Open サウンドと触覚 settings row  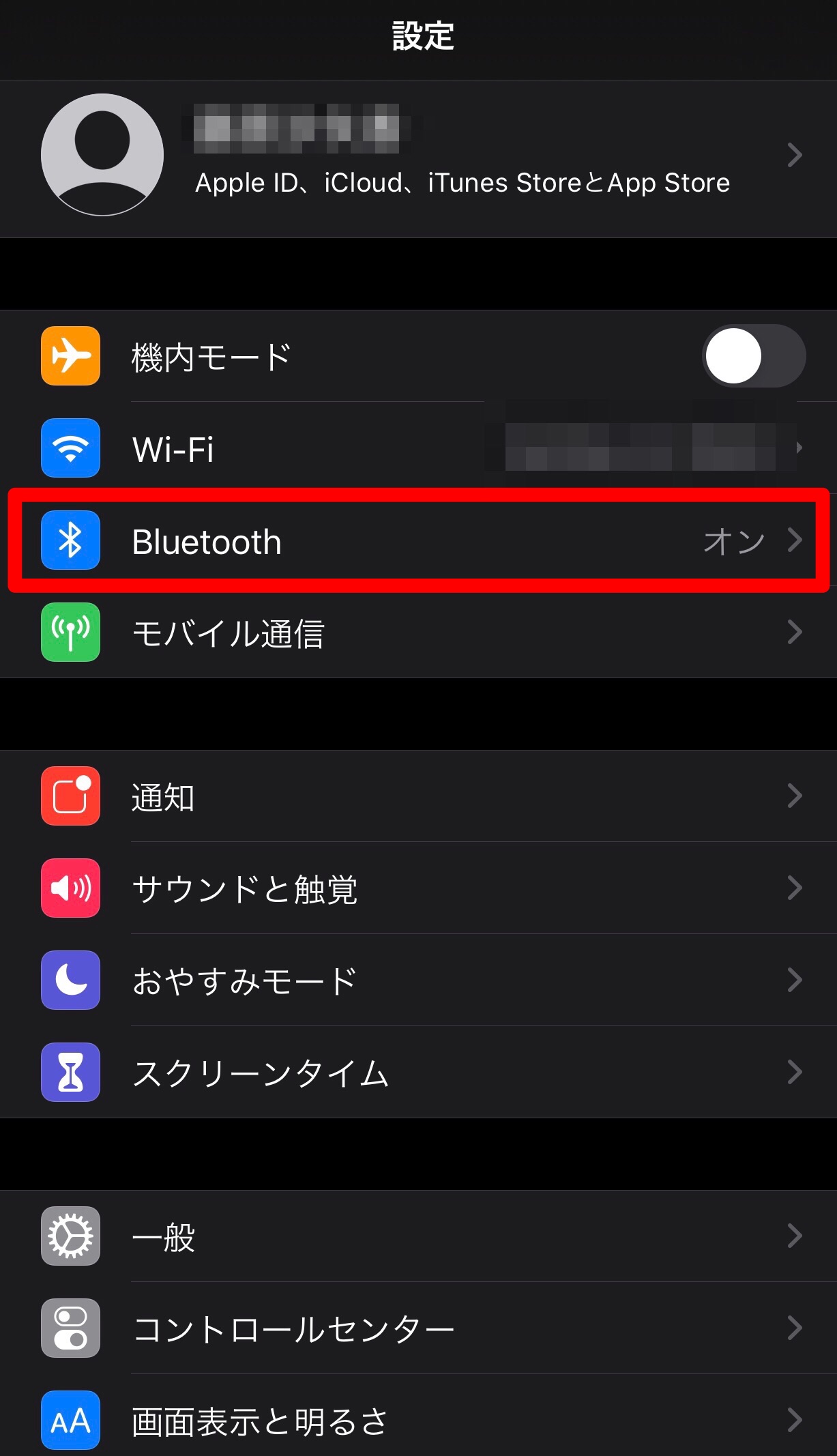tap(418, 888)
